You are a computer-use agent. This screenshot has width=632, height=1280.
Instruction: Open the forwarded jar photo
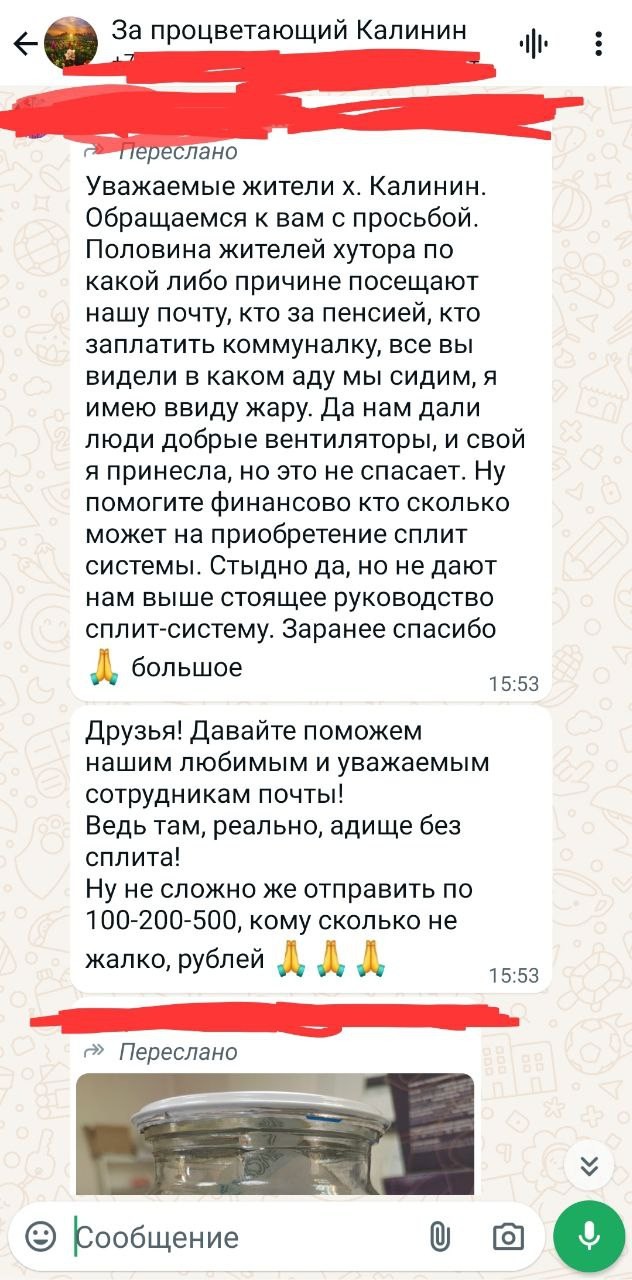275,1135
